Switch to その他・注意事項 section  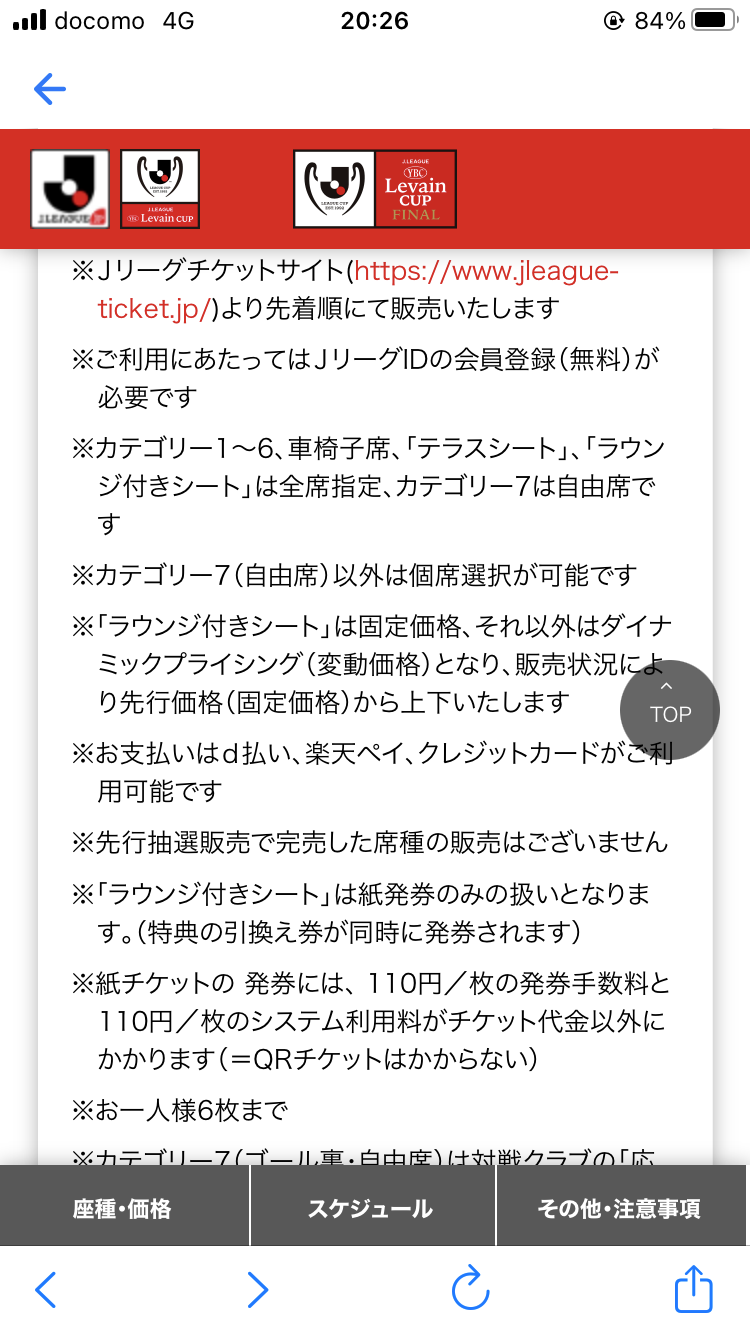pos(622,1207)
